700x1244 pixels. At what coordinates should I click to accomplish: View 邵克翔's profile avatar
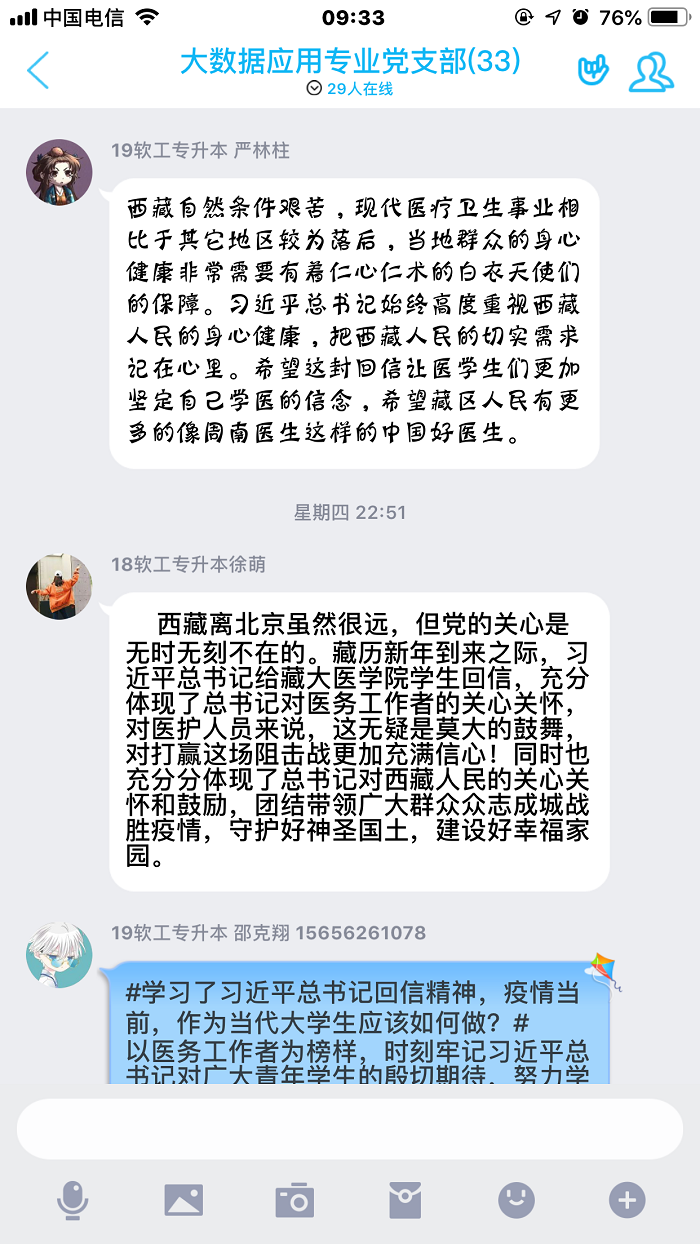click(59, 955)
